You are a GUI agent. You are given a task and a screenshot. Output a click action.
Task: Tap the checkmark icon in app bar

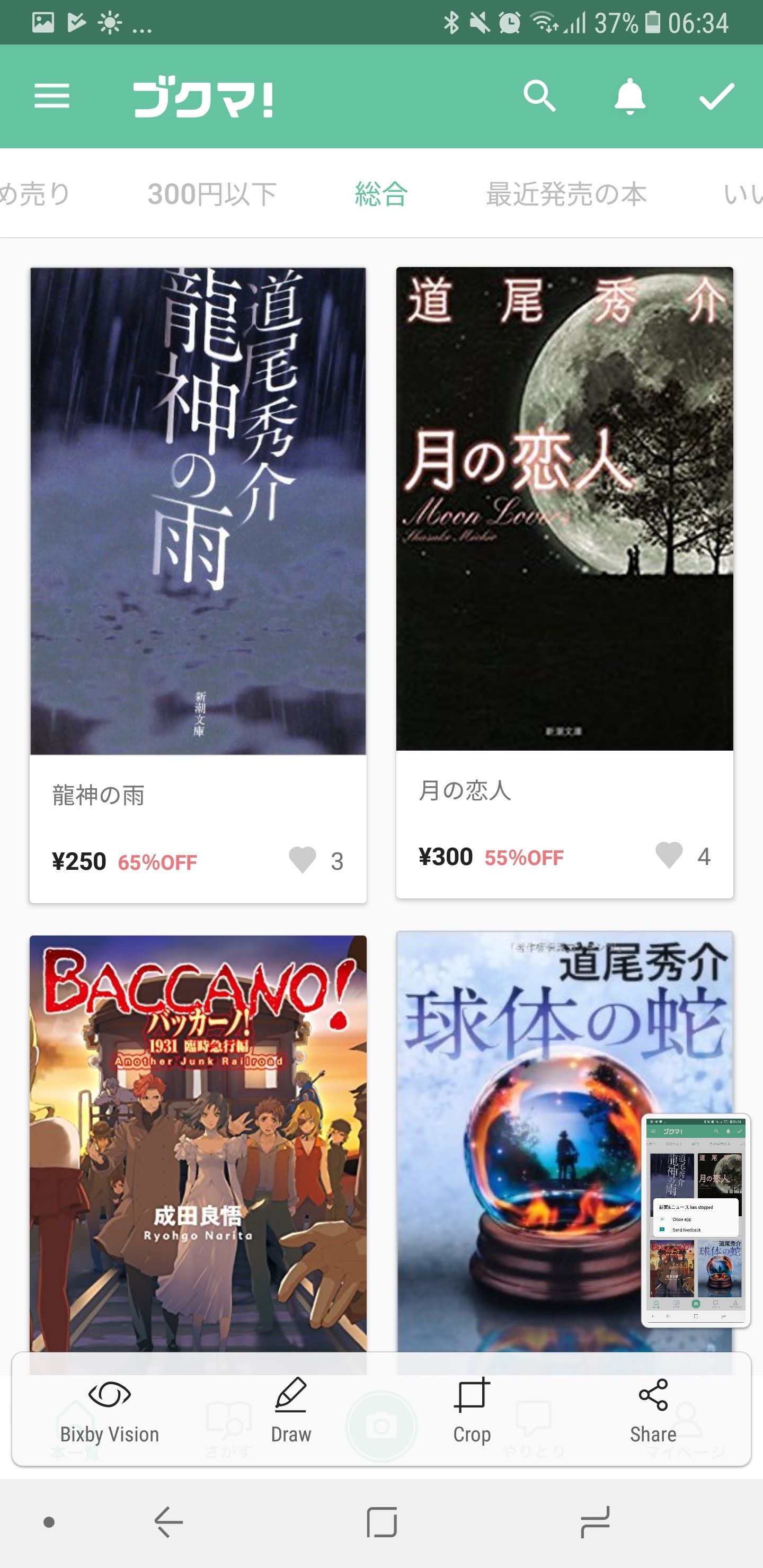pos(717,96)
